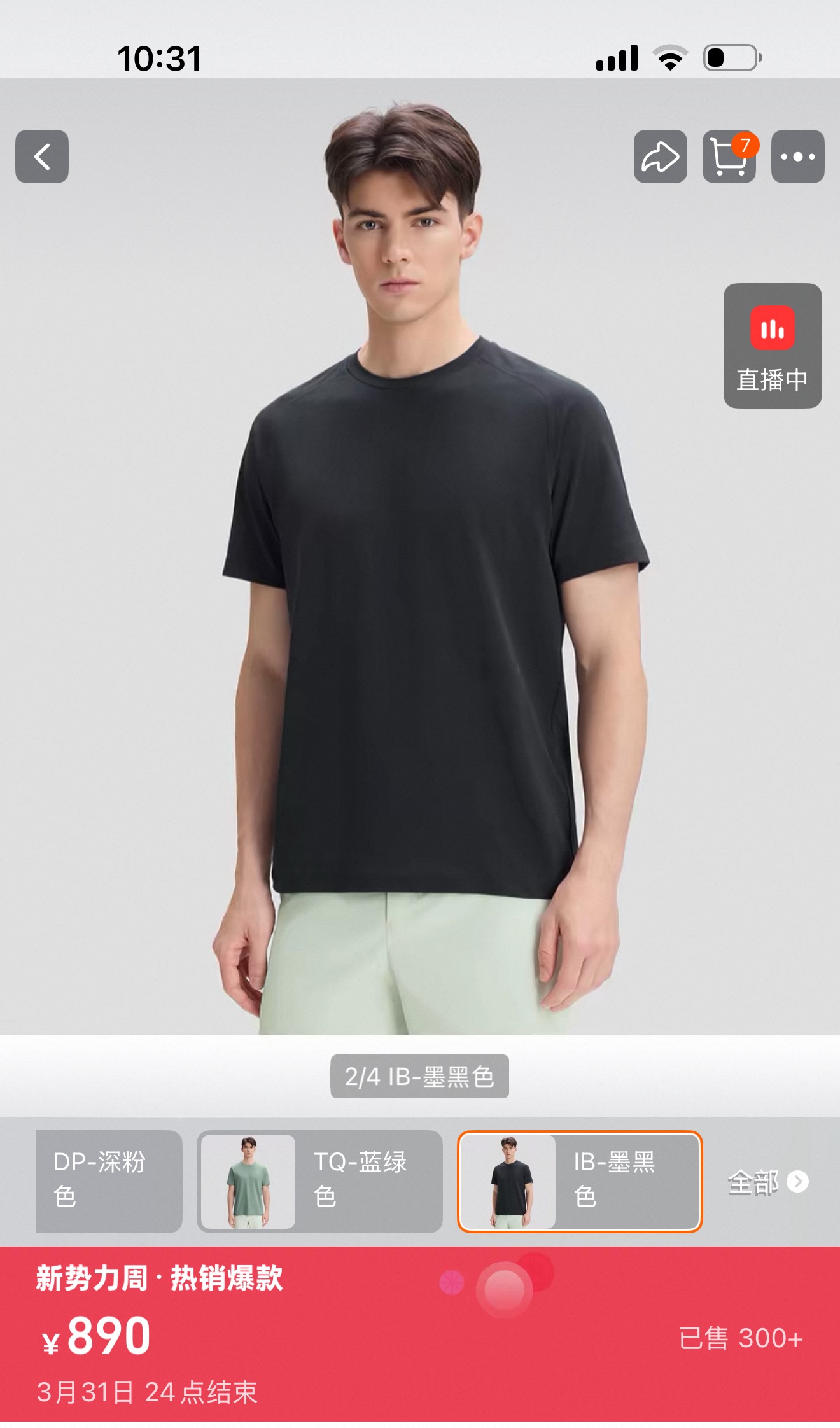Image resolution: width=840 pixels, height=1428 pixels.
Task: View all colors via 全部
Action: click(768, 1182)
